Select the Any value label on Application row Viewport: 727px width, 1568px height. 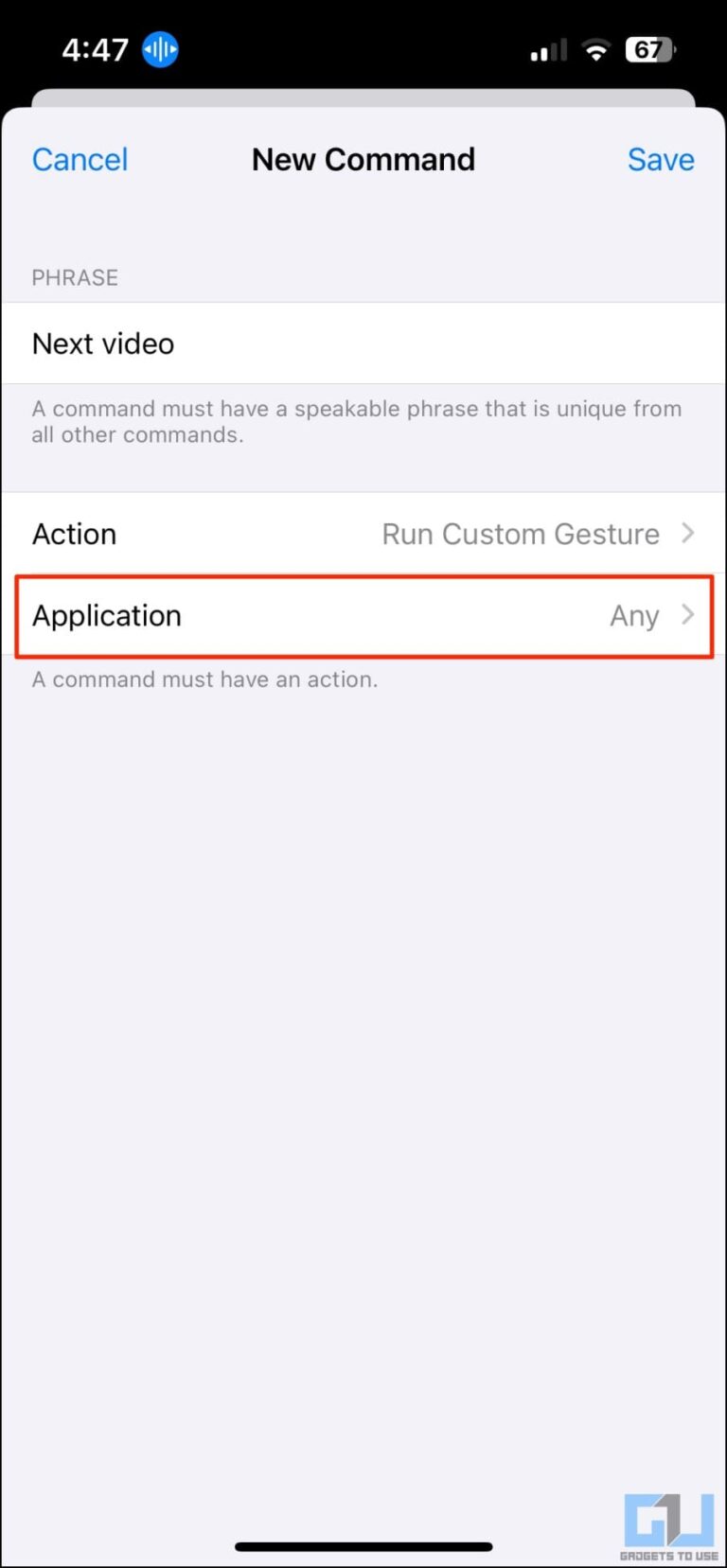point(633,615)
